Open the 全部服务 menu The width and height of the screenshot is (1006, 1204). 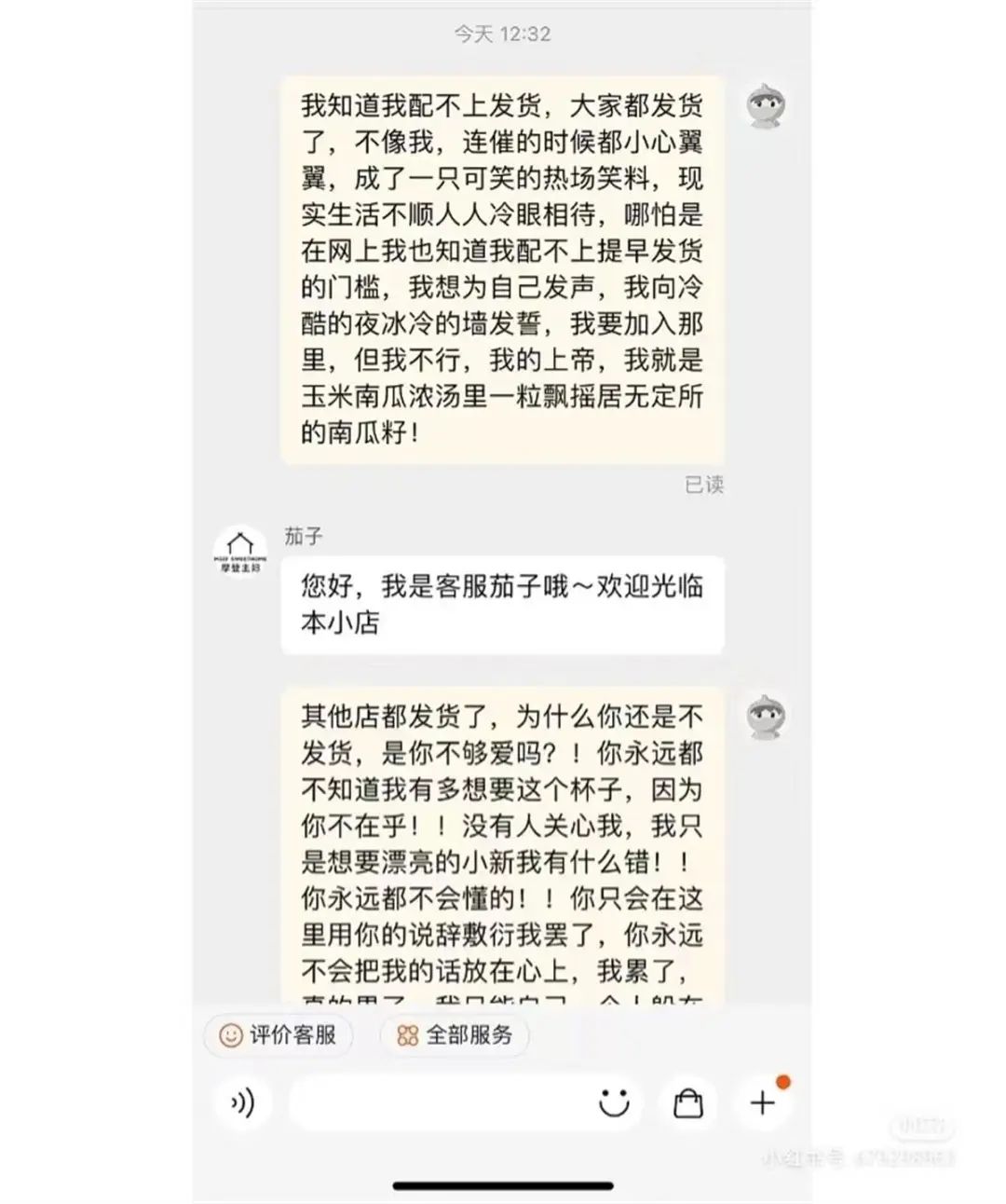[x=455, y=1035]
